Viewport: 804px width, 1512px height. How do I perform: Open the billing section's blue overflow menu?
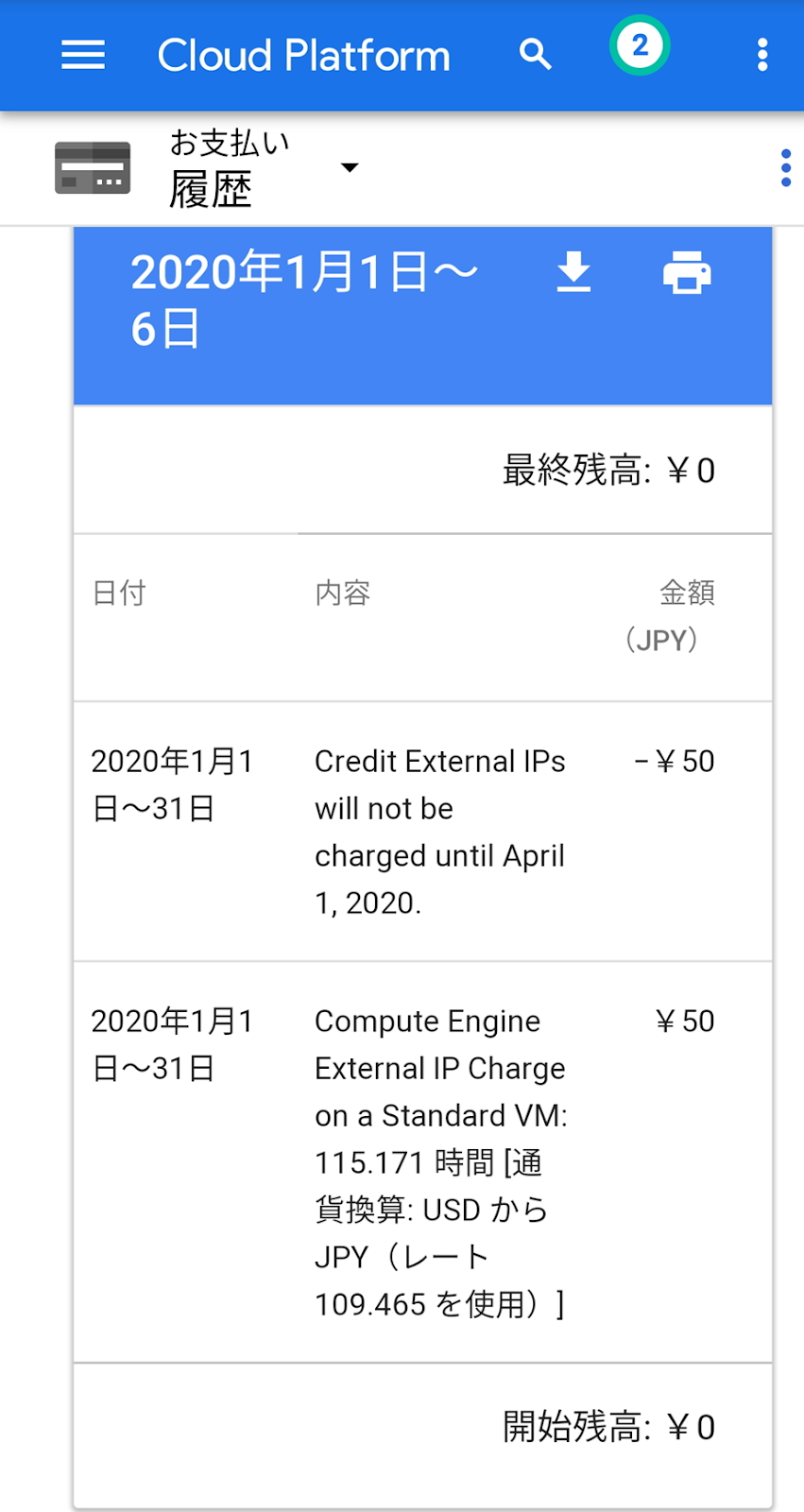point(785,168)
